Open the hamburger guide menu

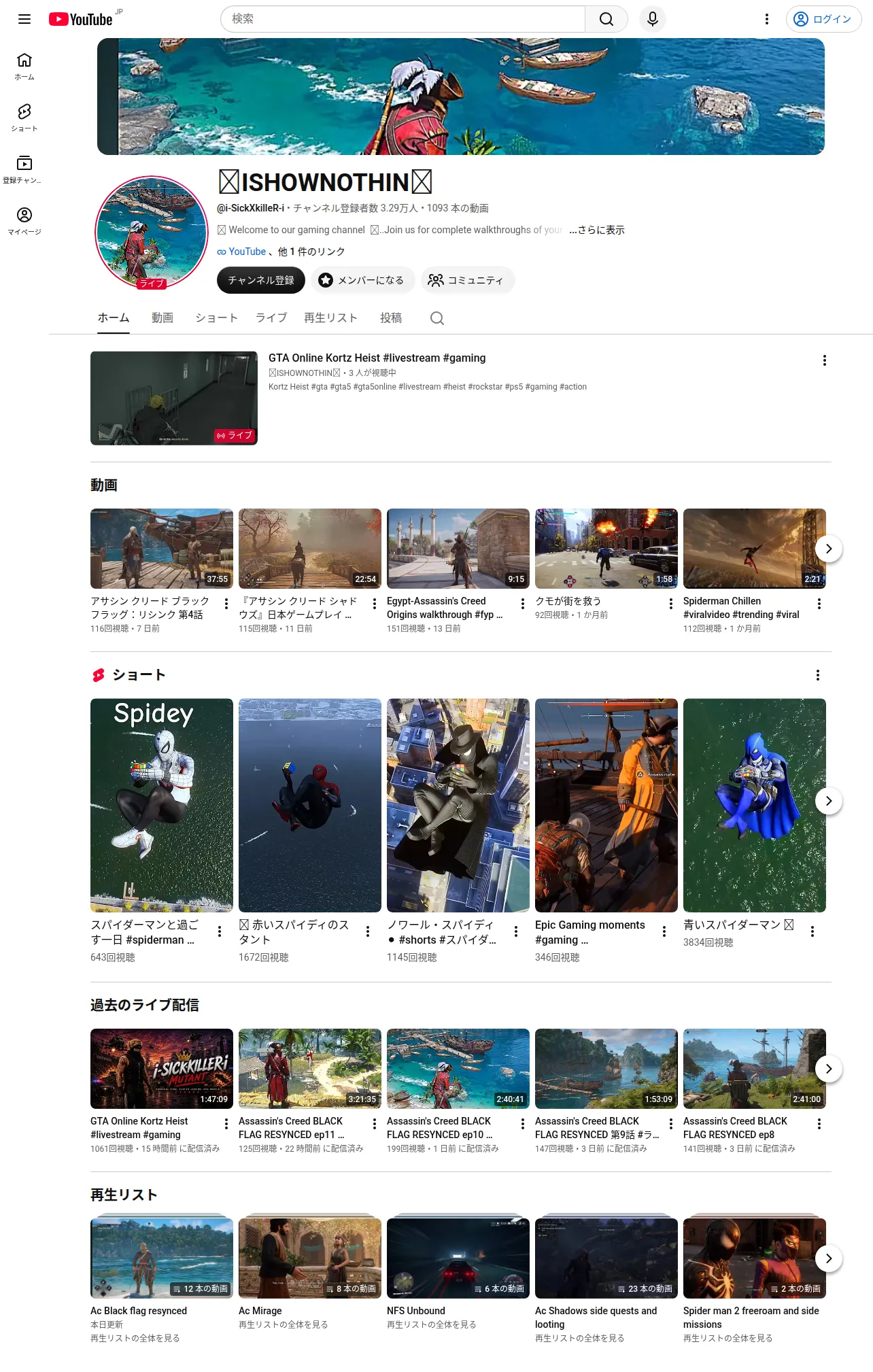(24, 19)
